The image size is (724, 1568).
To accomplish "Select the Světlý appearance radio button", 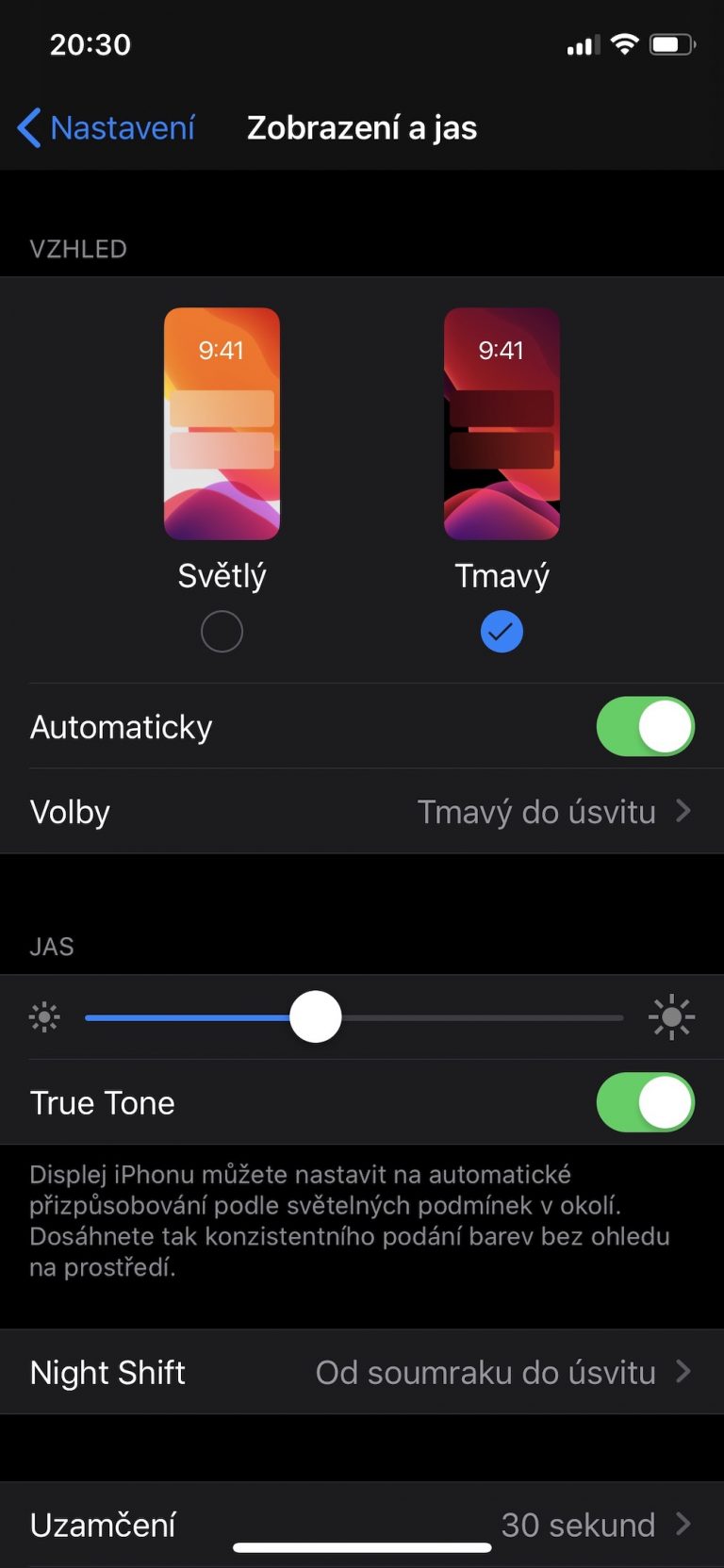I will click(222, 631).
